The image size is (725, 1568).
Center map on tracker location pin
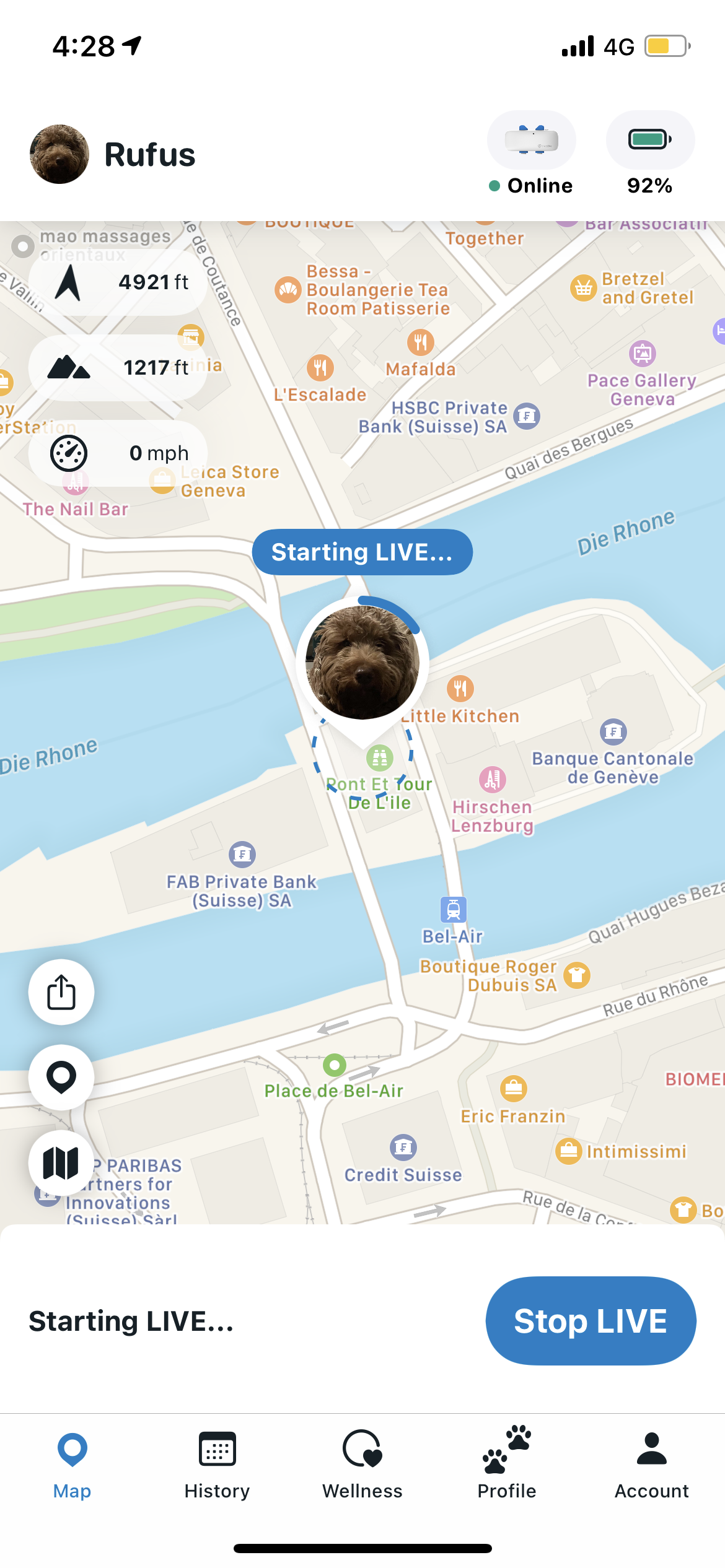point(61,1078)
